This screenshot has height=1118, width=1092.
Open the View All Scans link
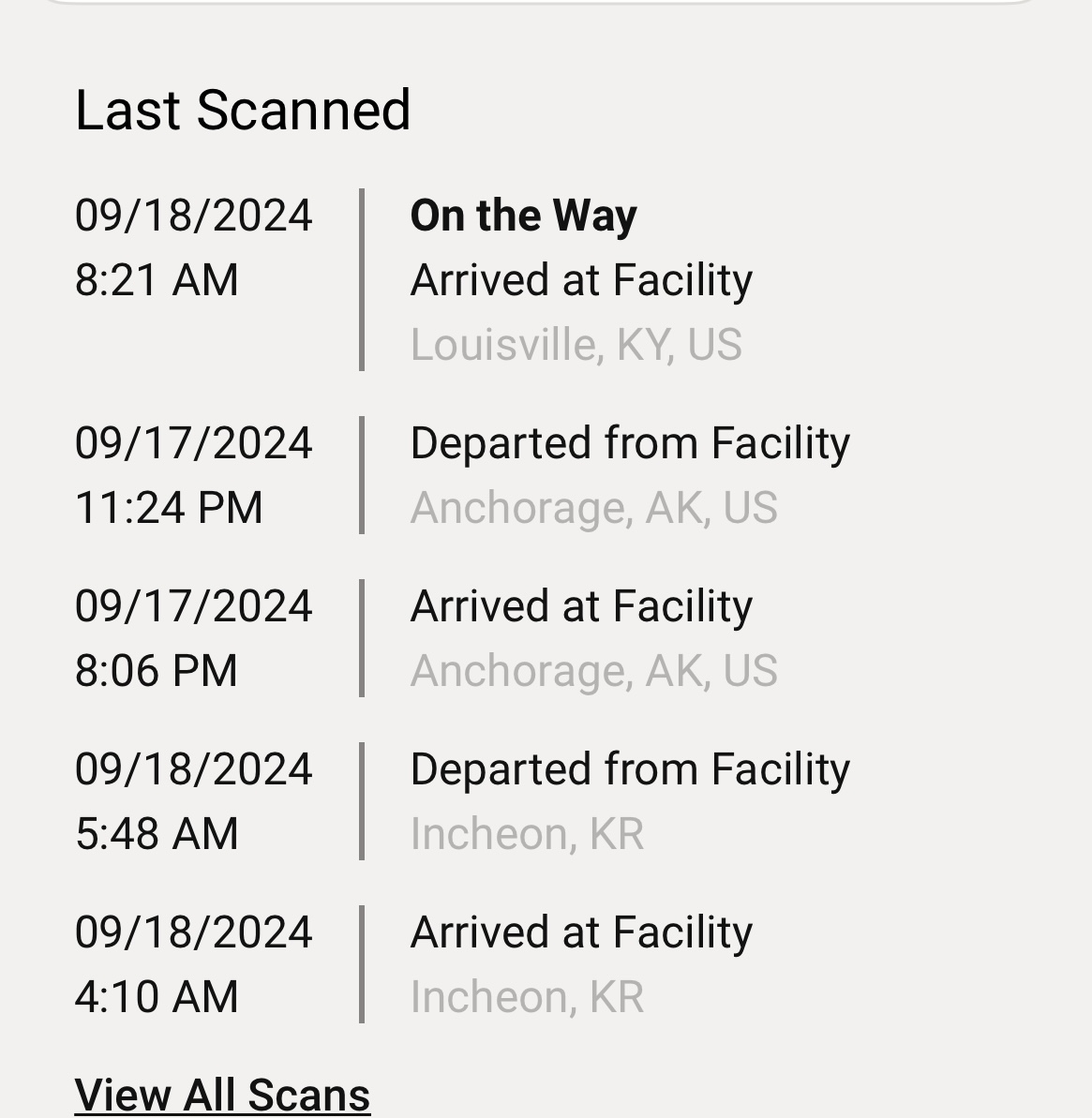pos(222,1094)
